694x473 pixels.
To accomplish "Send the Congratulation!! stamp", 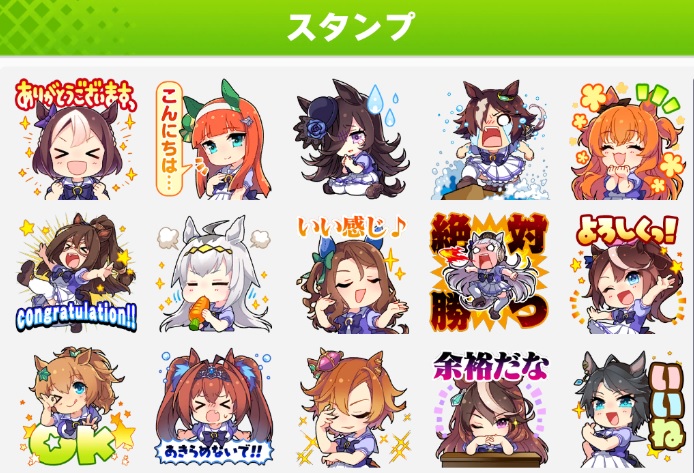I will 72,273.
